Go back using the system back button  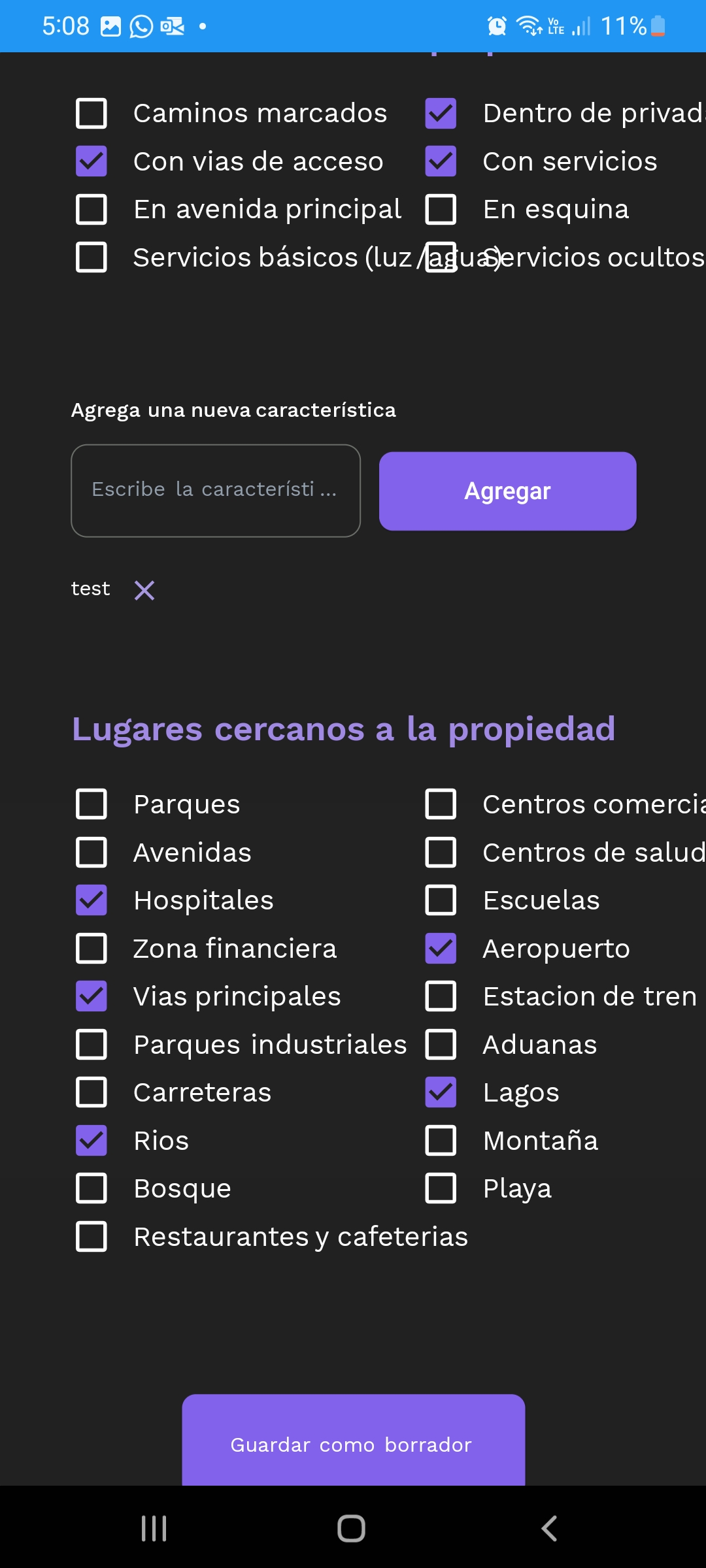pos(549,1529)
